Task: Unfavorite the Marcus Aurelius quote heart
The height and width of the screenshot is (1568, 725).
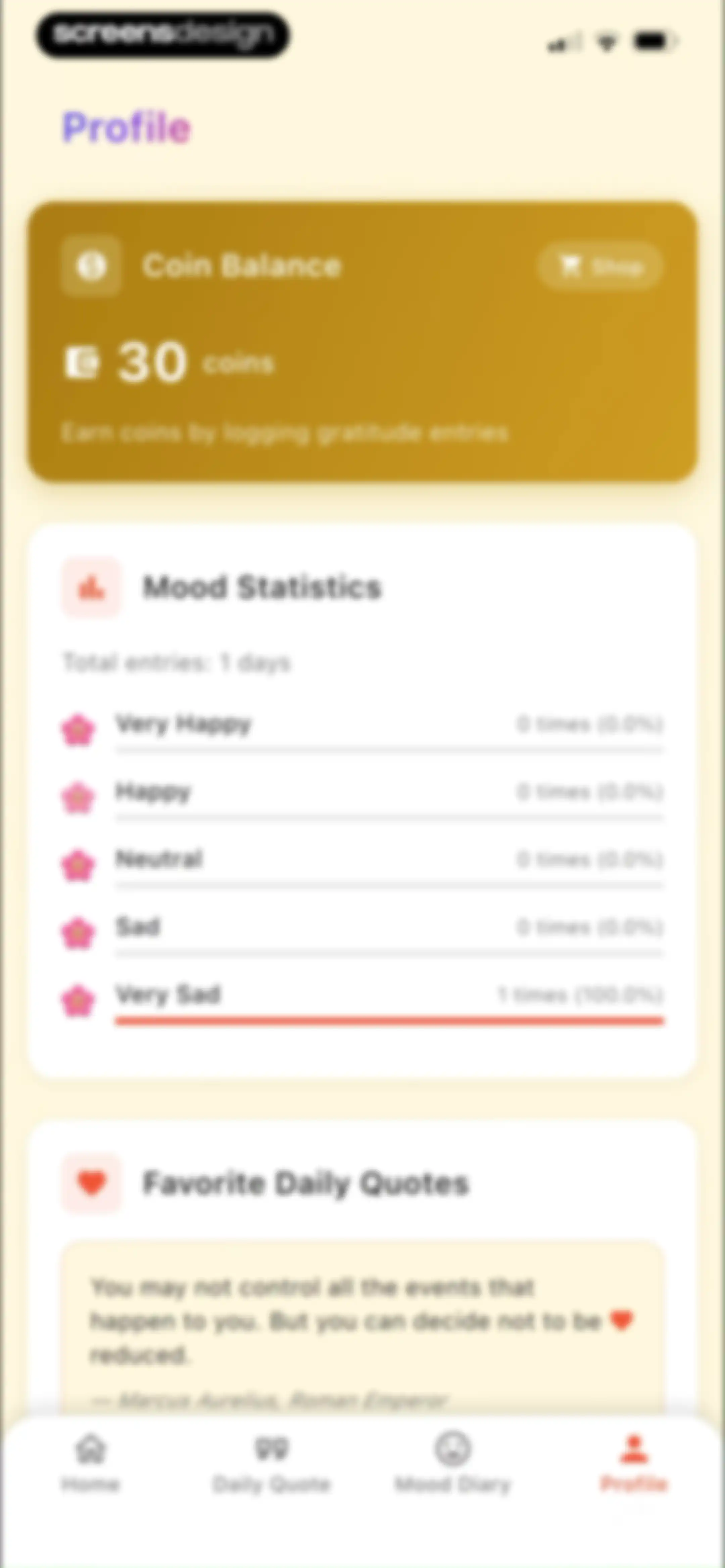Action: tap(622, 1320)
